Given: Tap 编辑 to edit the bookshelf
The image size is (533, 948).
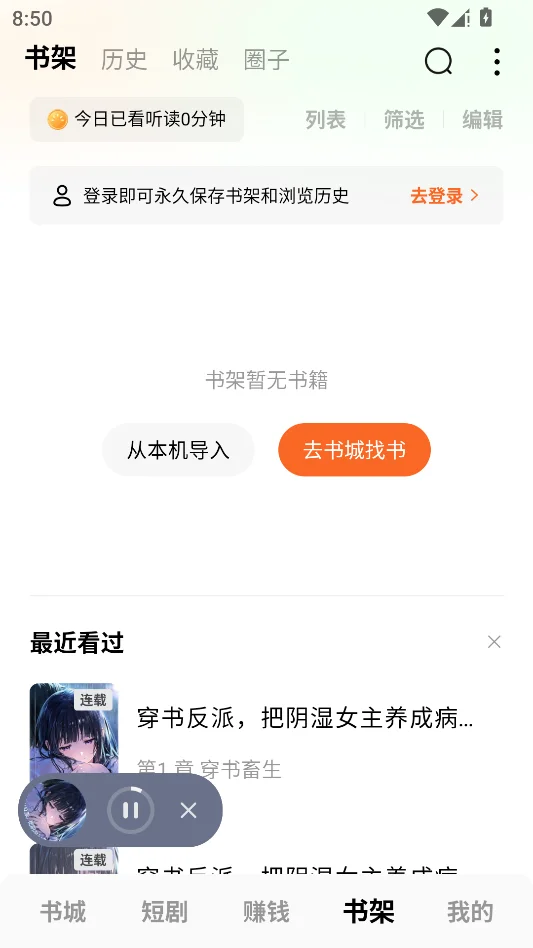Looking at the screenshot, I should click(x=482, y=120).
